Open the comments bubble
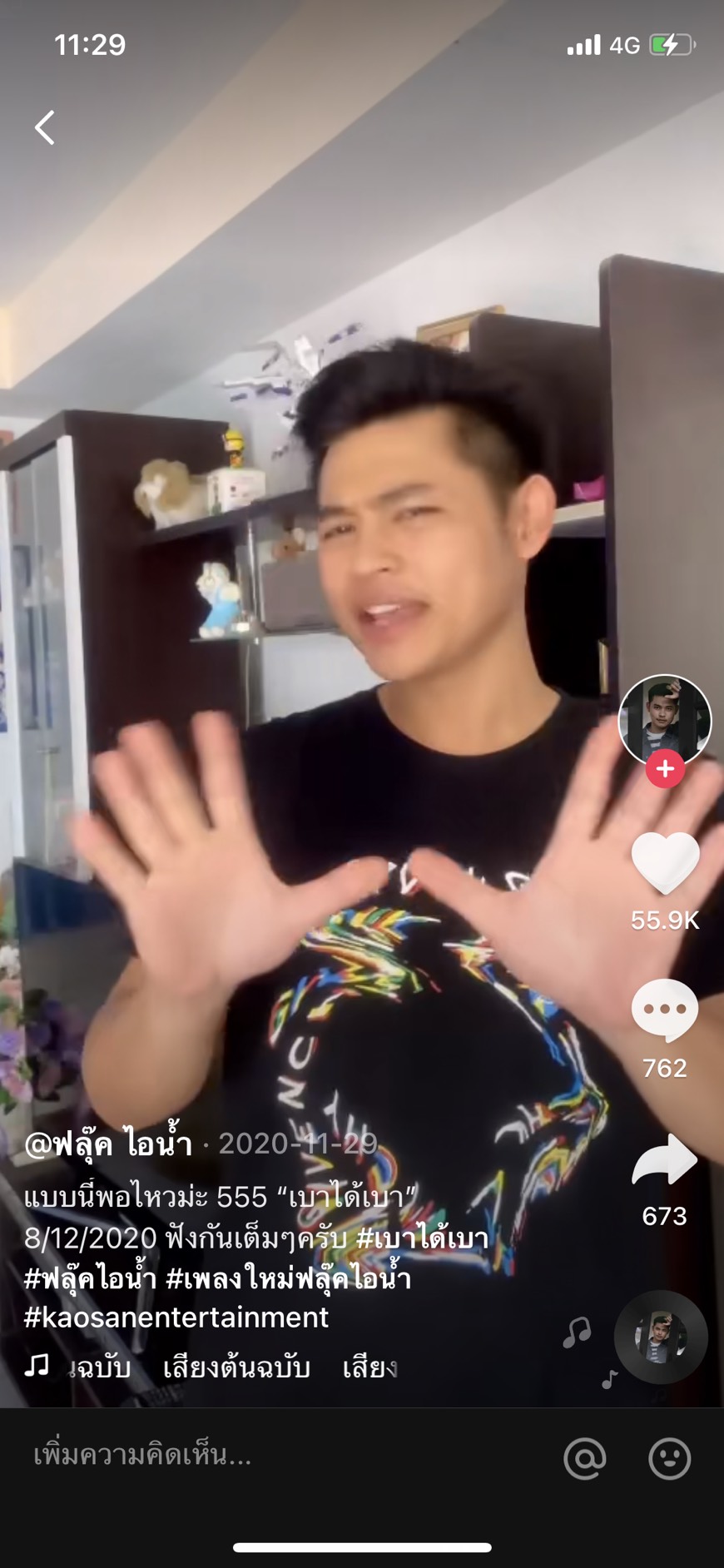The height and width of the screenshot is (1568, 724). [x=665, y=1010]
